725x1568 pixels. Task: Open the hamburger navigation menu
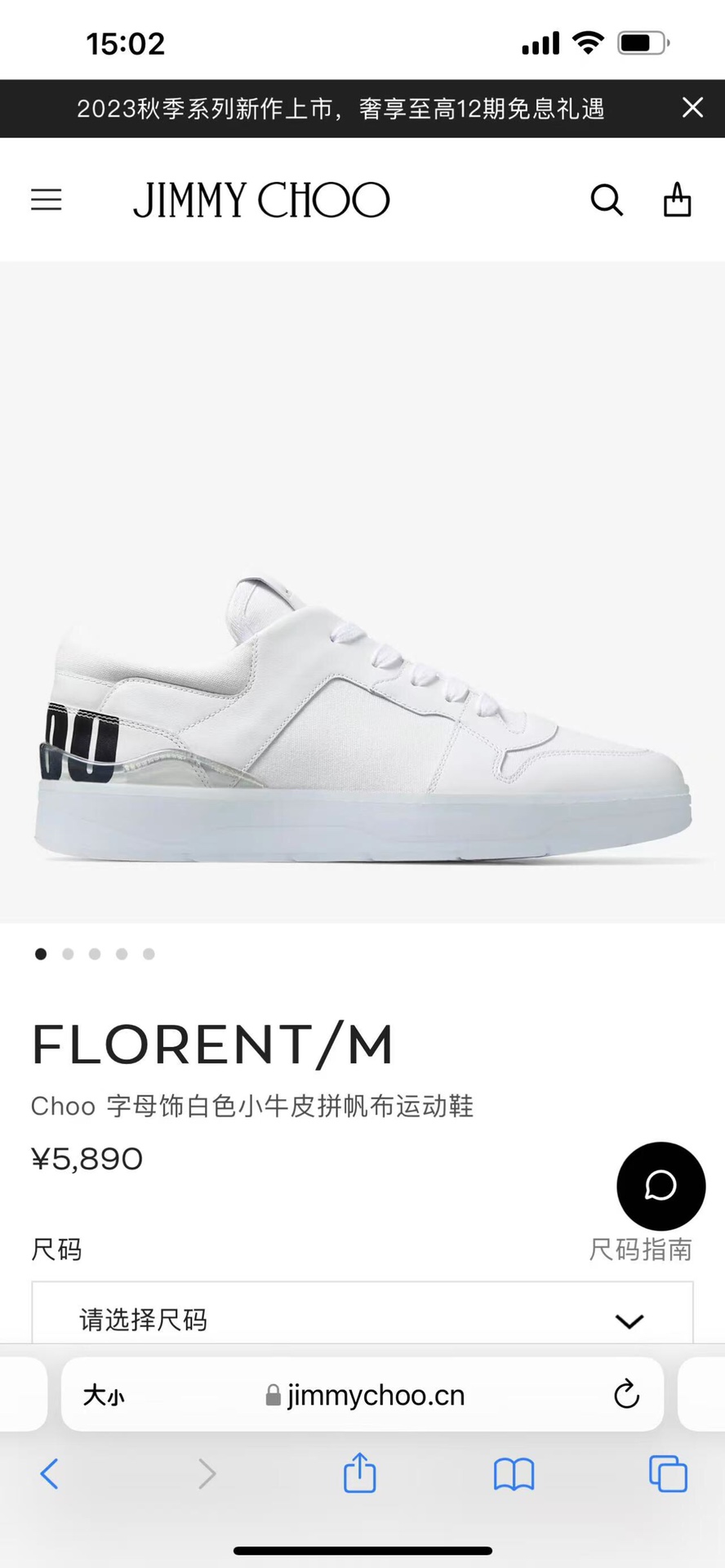pyautogui.click(x=47, y=200)
